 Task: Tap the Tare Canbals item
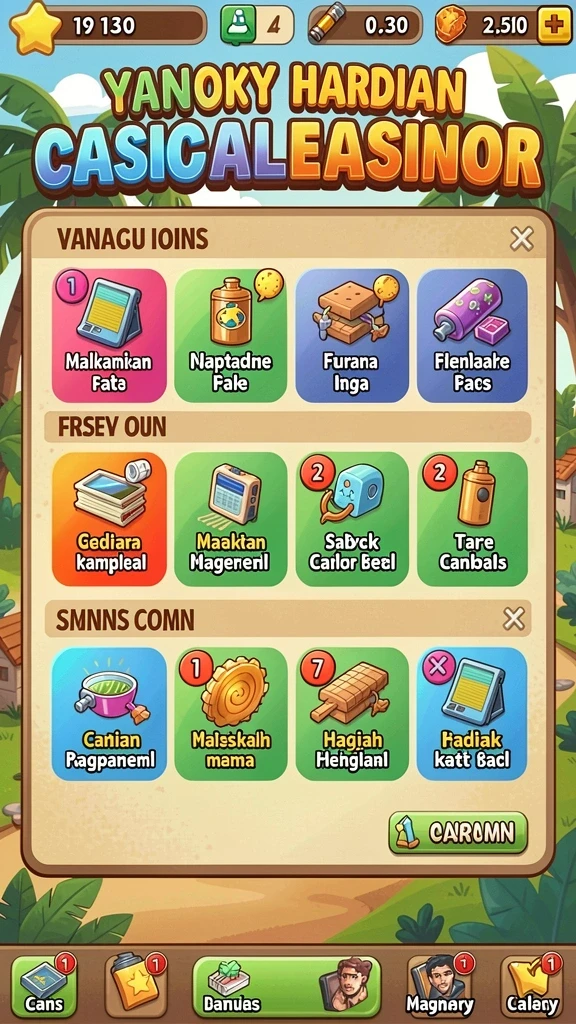[472, 519]
